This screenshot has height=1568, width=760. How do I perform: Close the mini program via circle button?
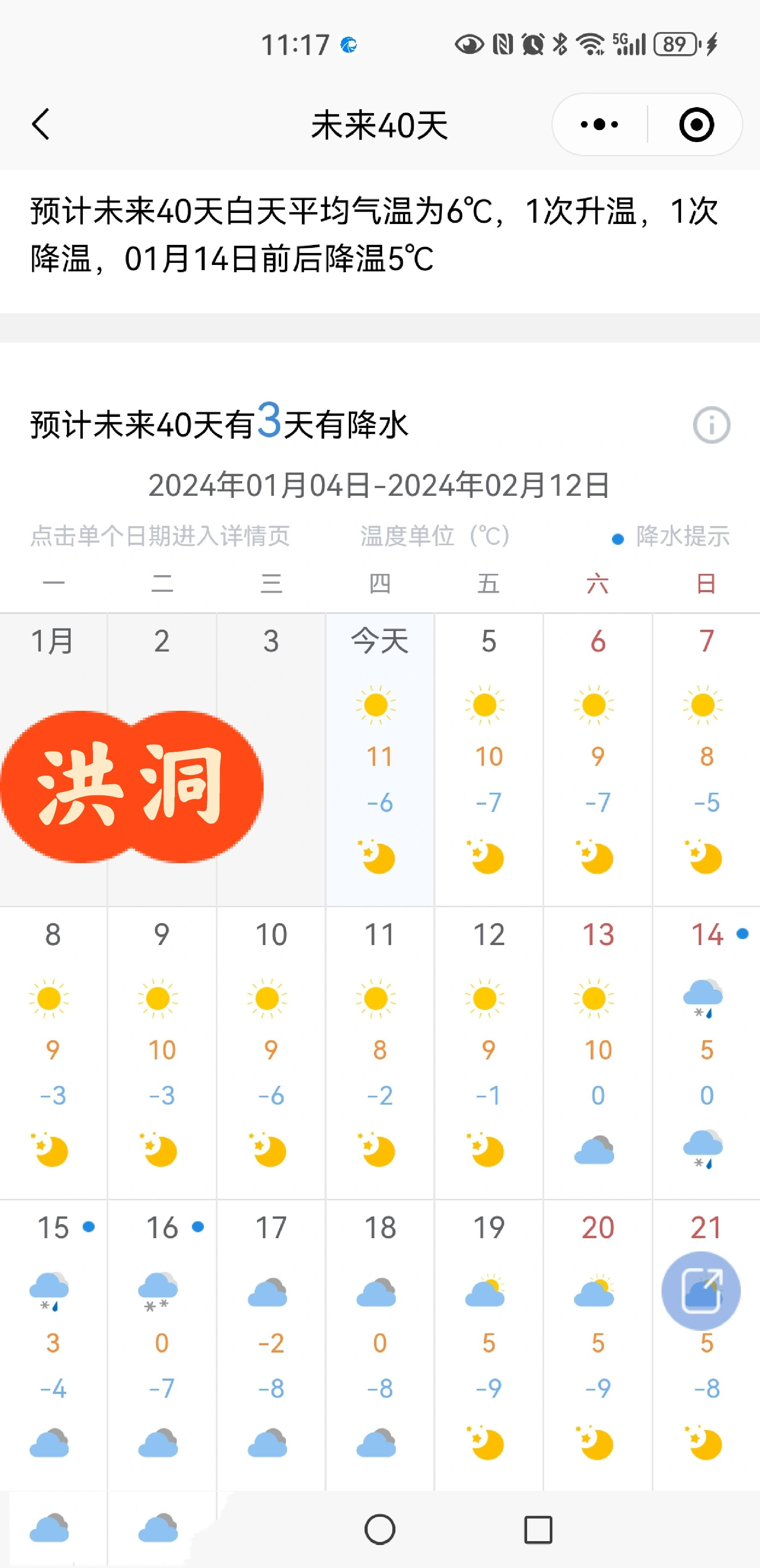coord(696,125)
